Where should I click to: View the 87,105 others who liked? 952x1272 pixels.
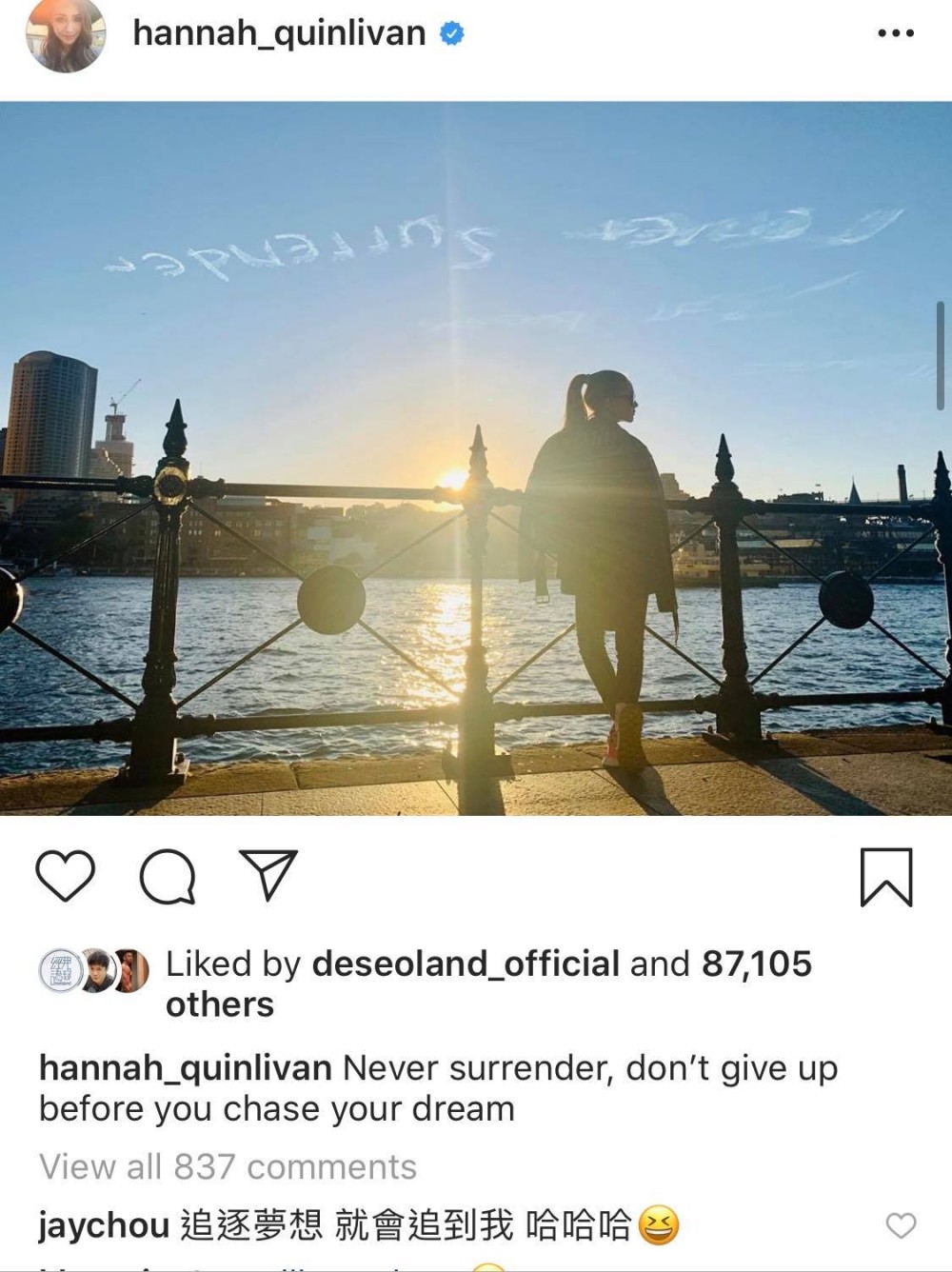point(756,964)
